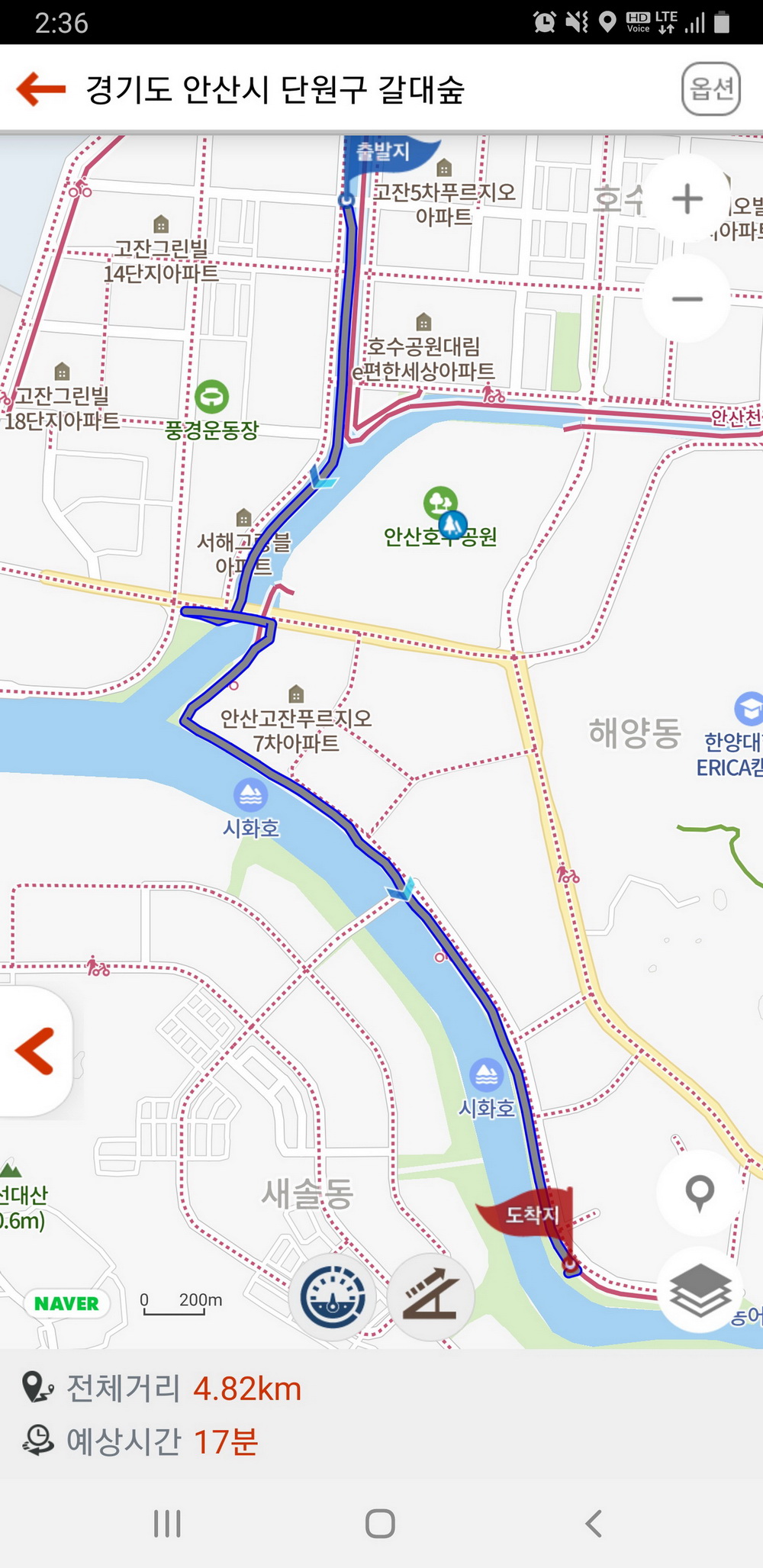The height and width of the screenshot is (1568, 763).
Task: Open the map layers selector
Action: 700,1291
